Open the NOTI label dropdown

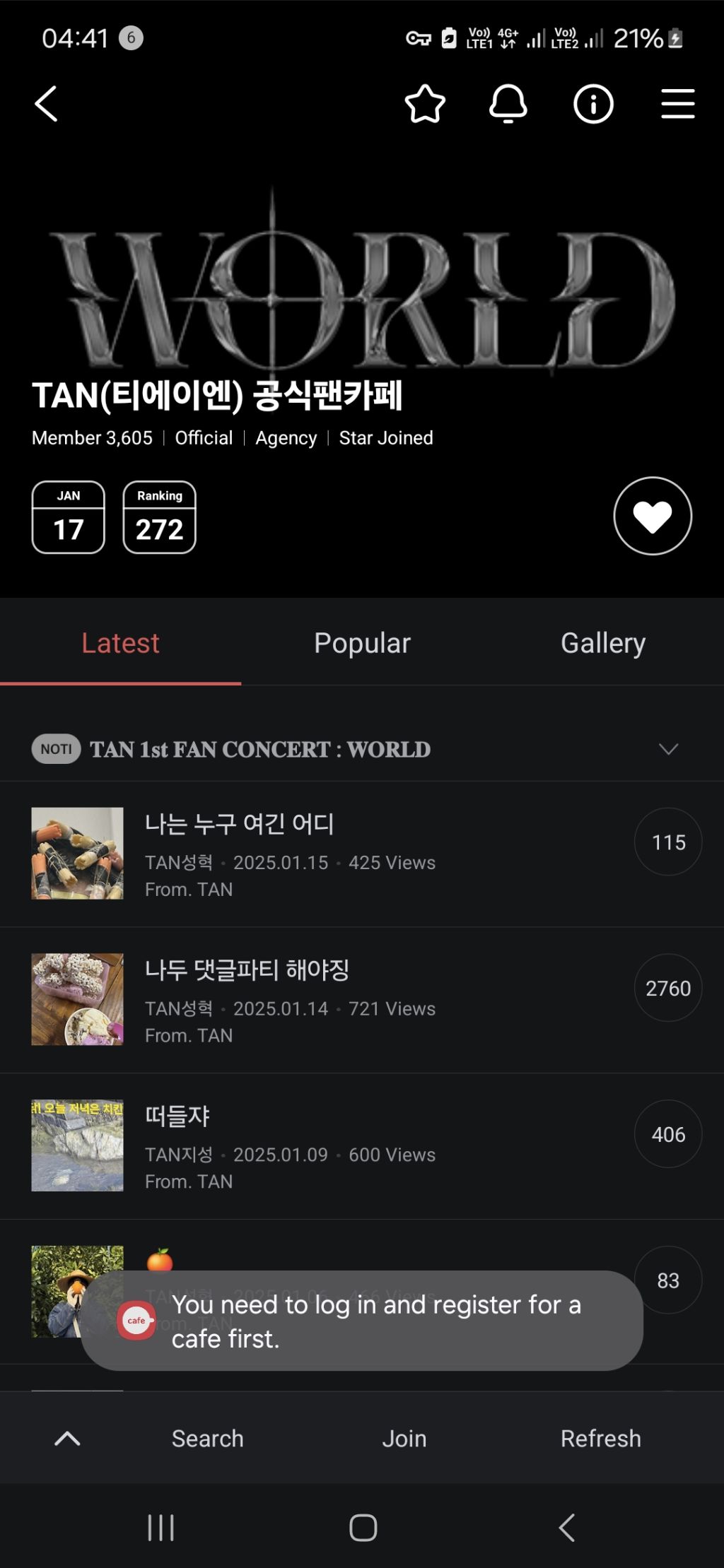(x=57, y=750)
